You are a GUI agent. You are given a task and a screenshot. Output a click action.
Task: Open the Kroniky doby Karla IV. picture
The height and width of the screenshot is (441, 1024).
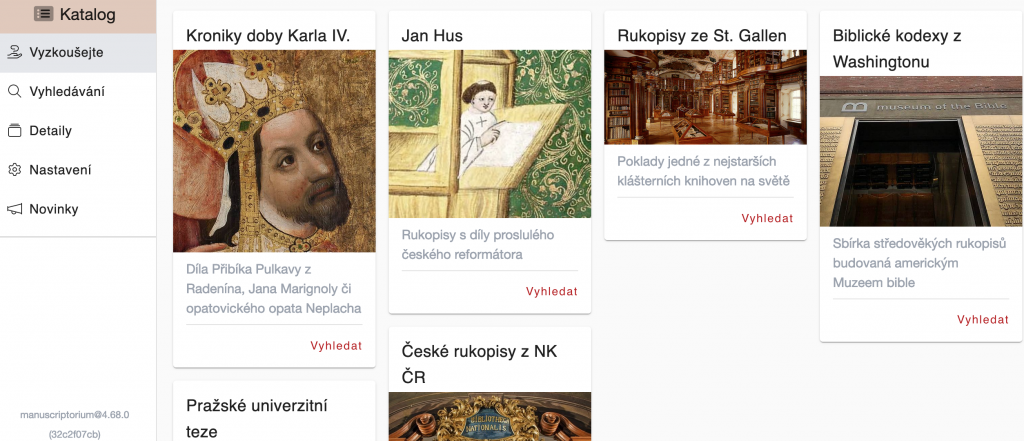point(274,150)
